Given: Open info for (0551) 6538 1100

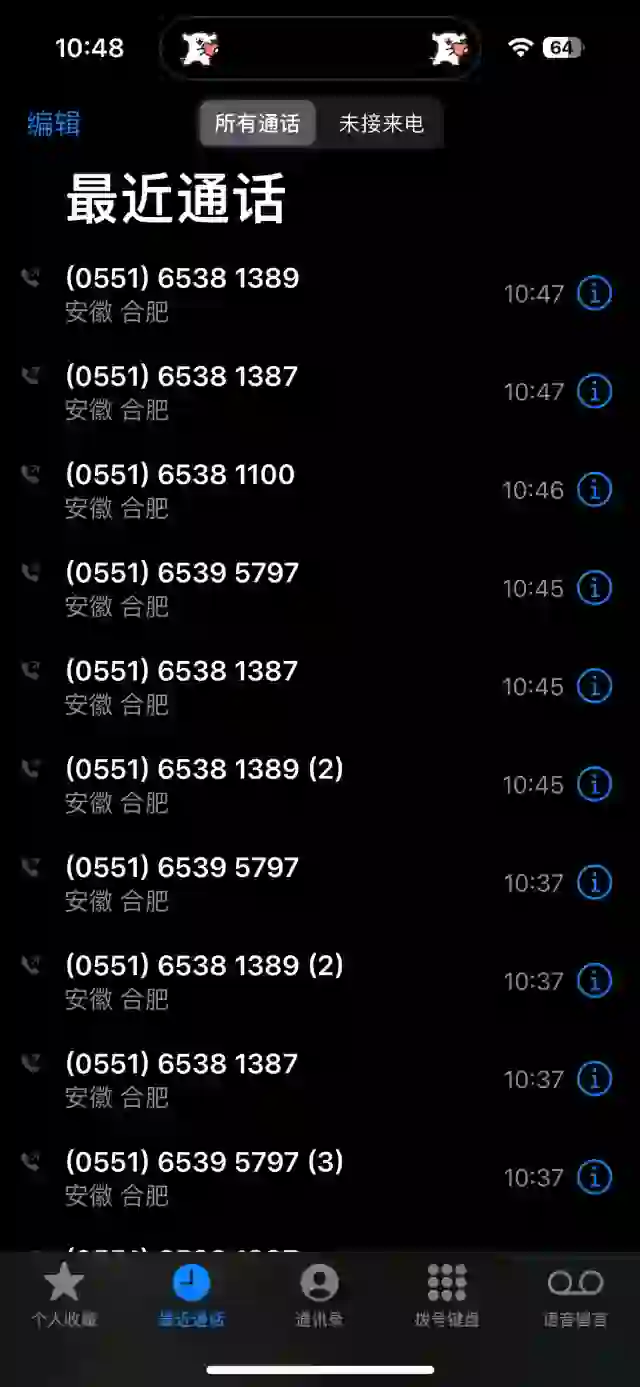Looking at the screenshot, I should click(595, 490).
